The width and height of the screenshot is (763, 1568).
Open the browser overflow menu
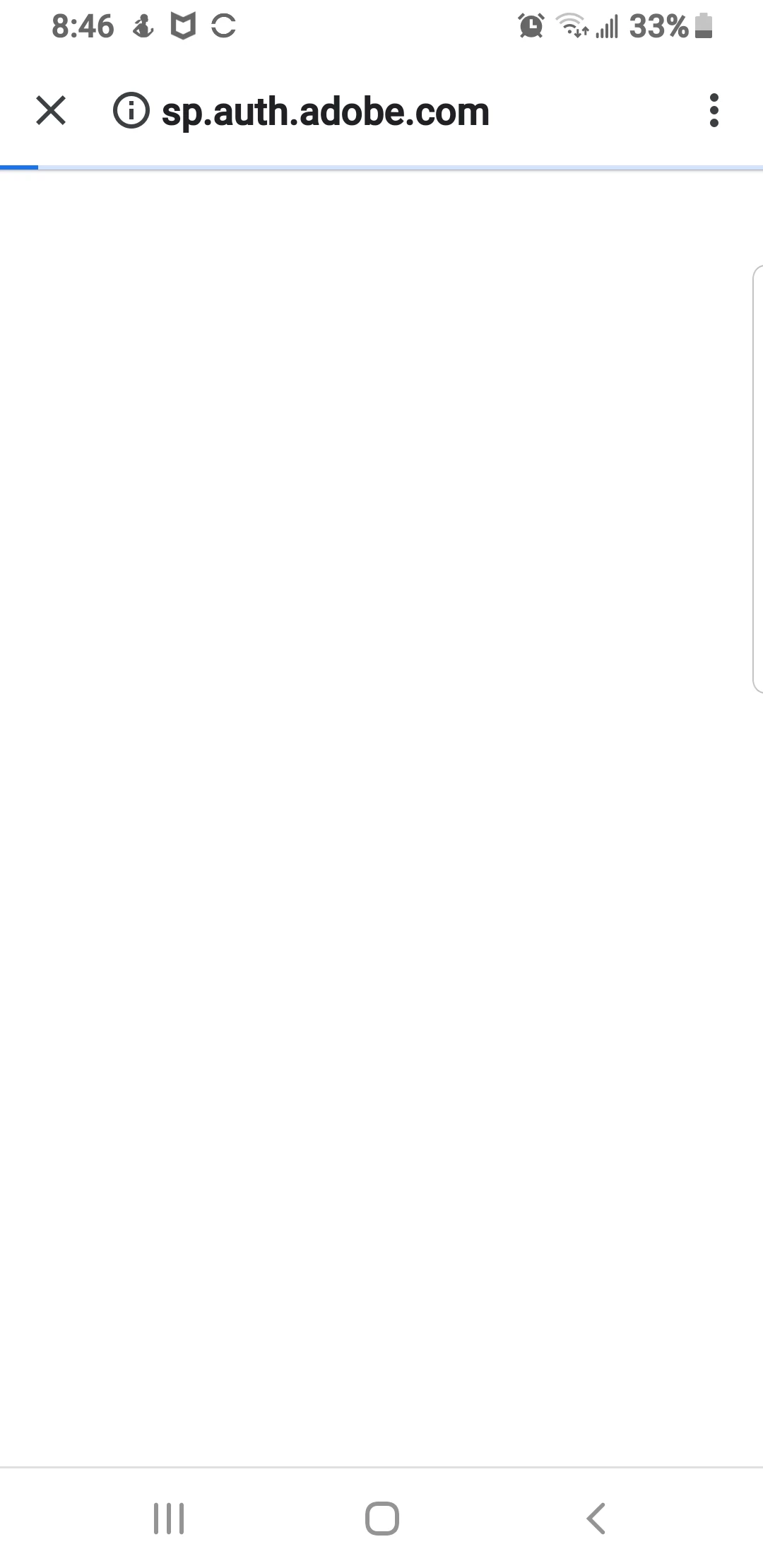(714, 111)
